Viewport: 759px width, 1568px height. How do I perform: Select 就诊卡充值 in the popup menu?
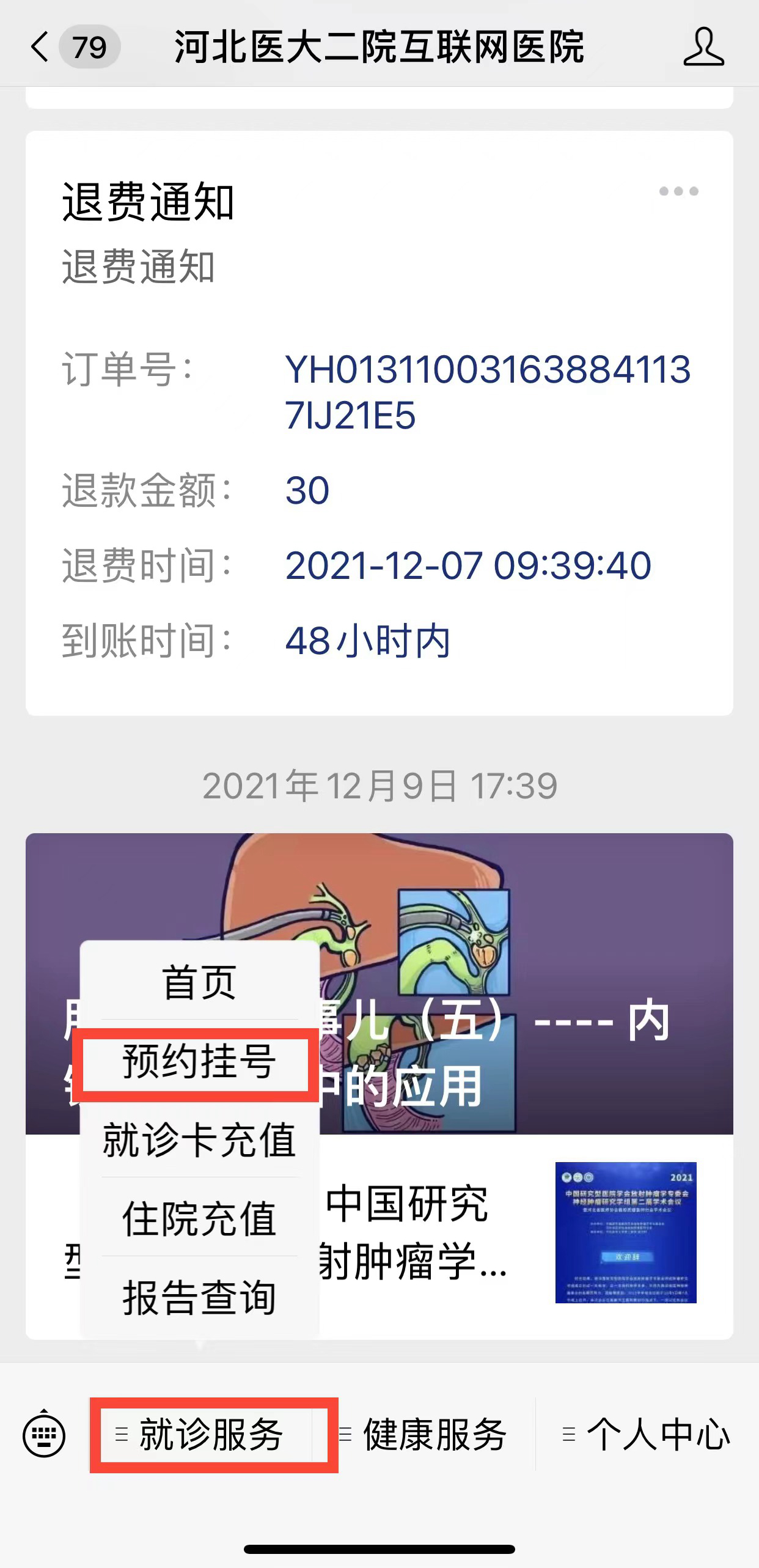[199, 1140]
